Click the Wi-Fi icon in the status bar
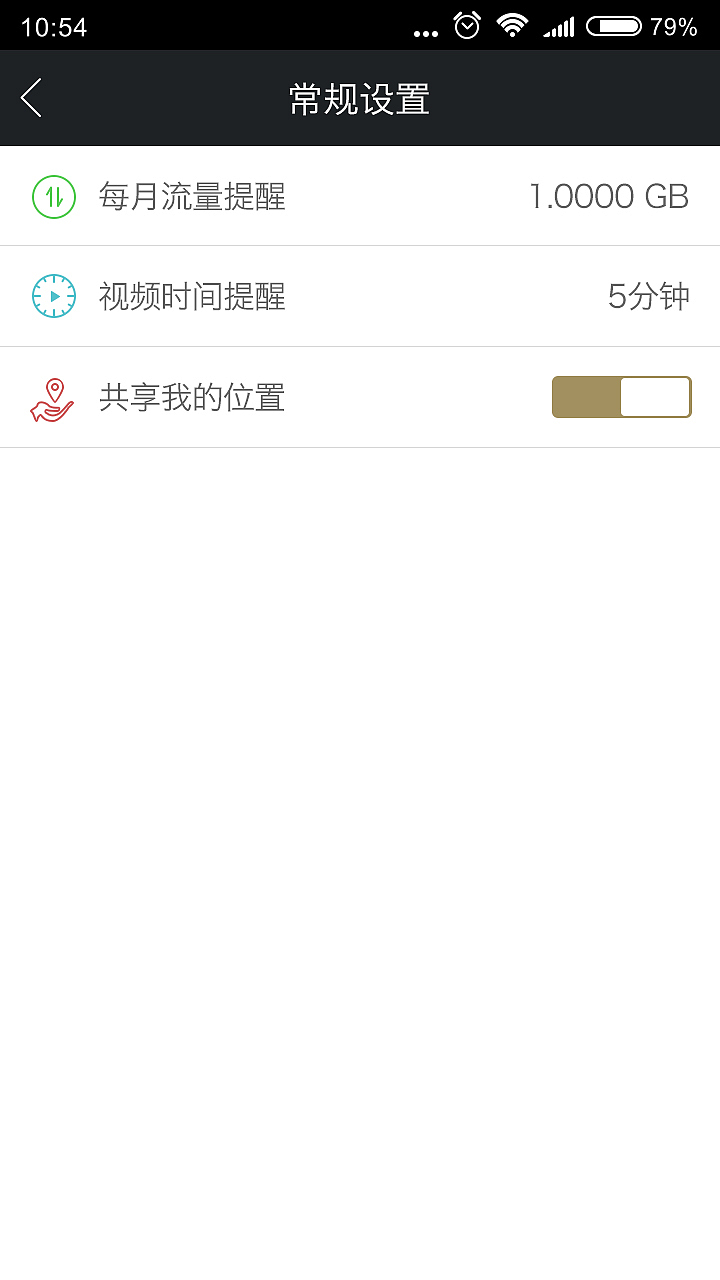The width and height of the screenshot is (720, 1280). 512,26
